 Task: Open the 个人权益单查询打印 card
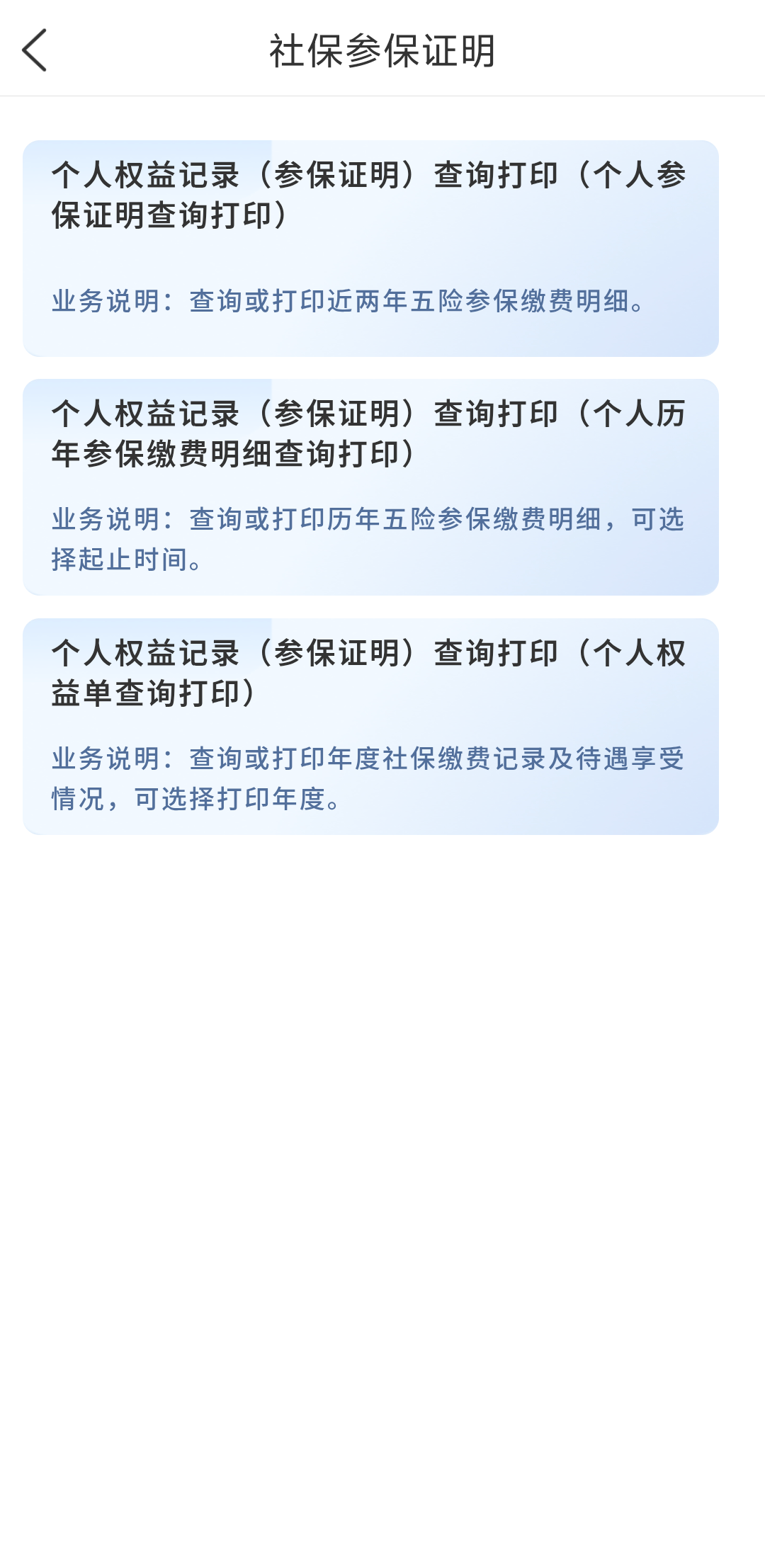(370, 726)
